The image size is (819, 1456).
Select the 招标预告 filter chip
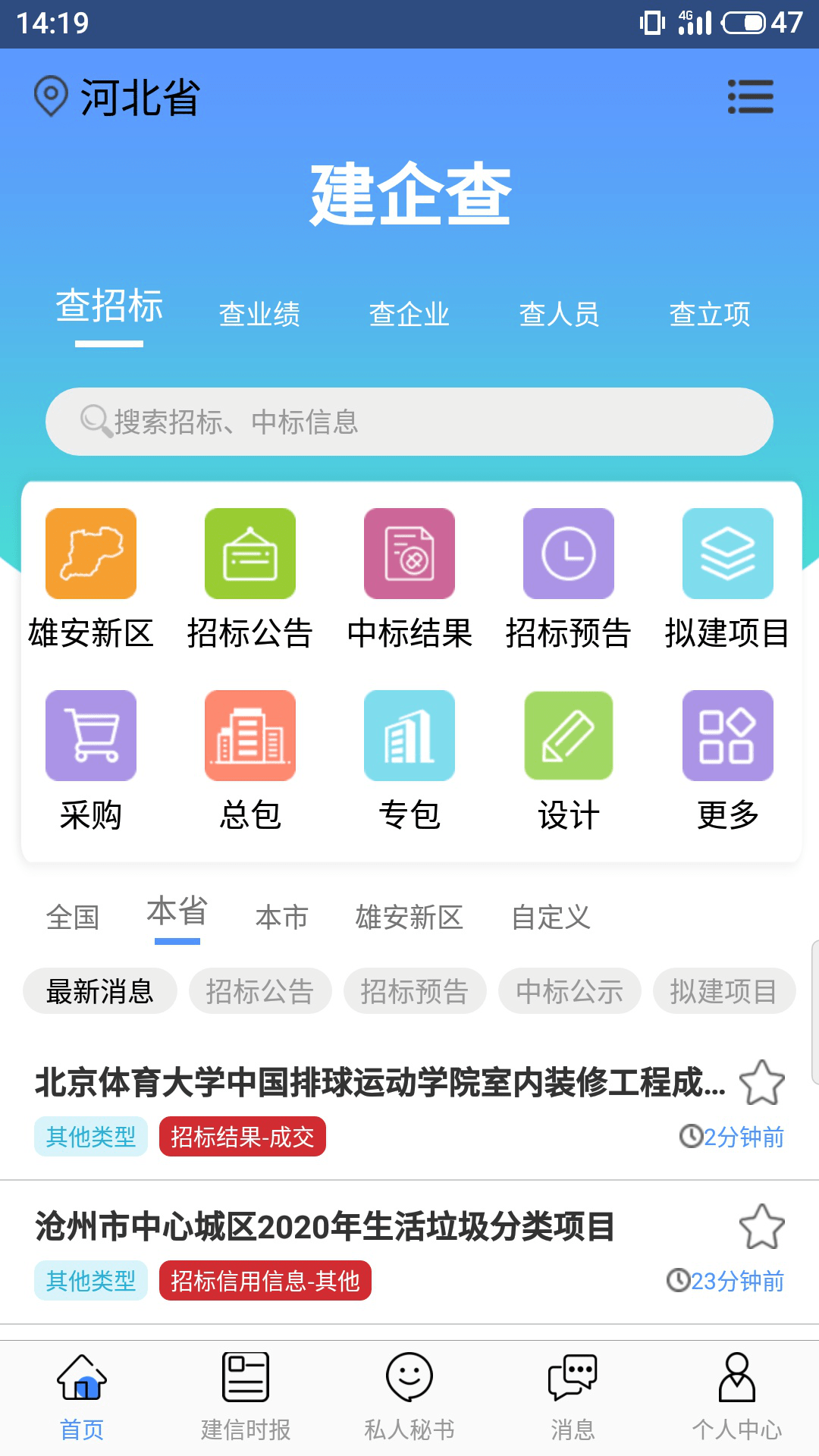(415, 991)
